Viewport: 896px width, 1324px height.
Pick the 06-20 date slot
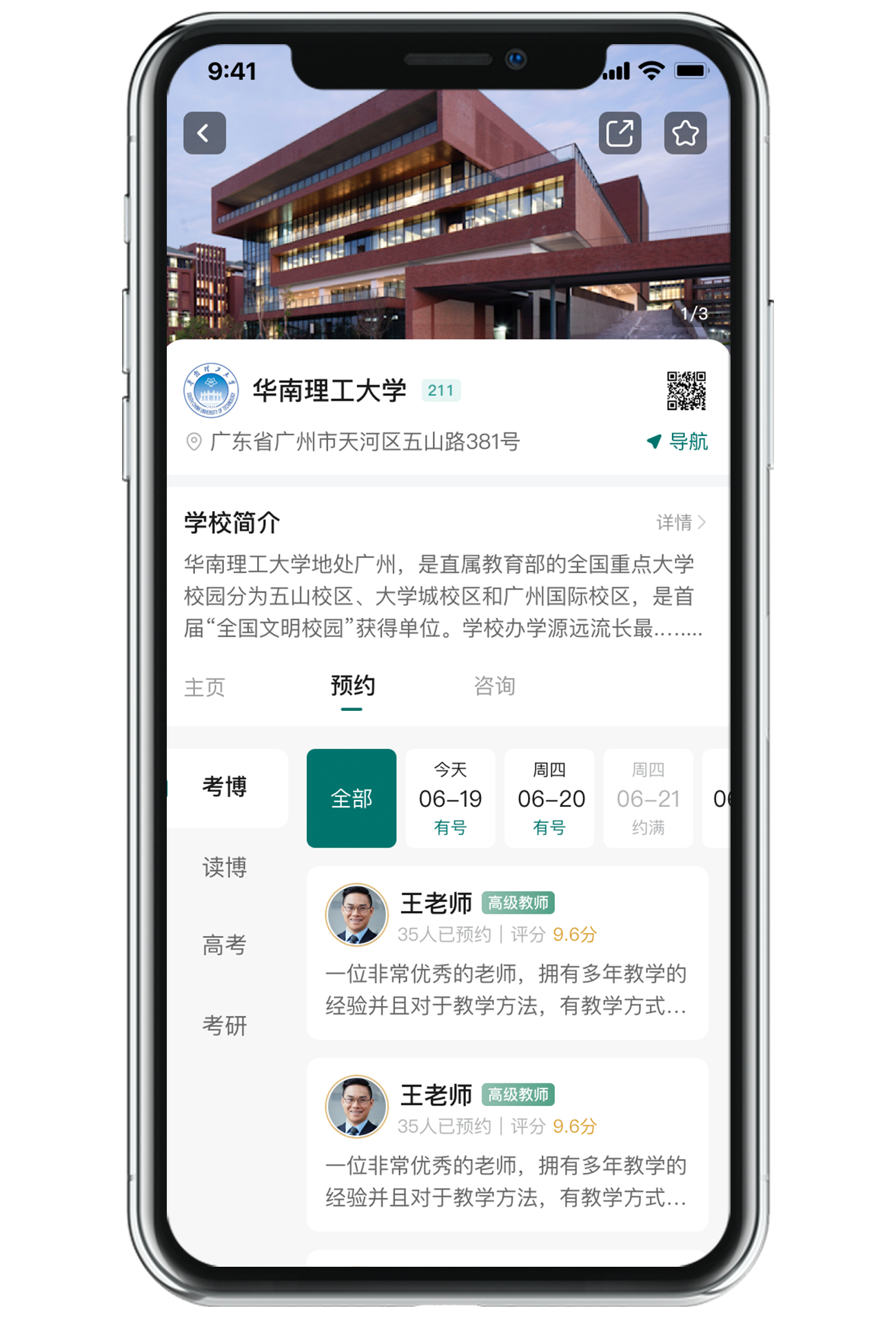coord(549,798)
